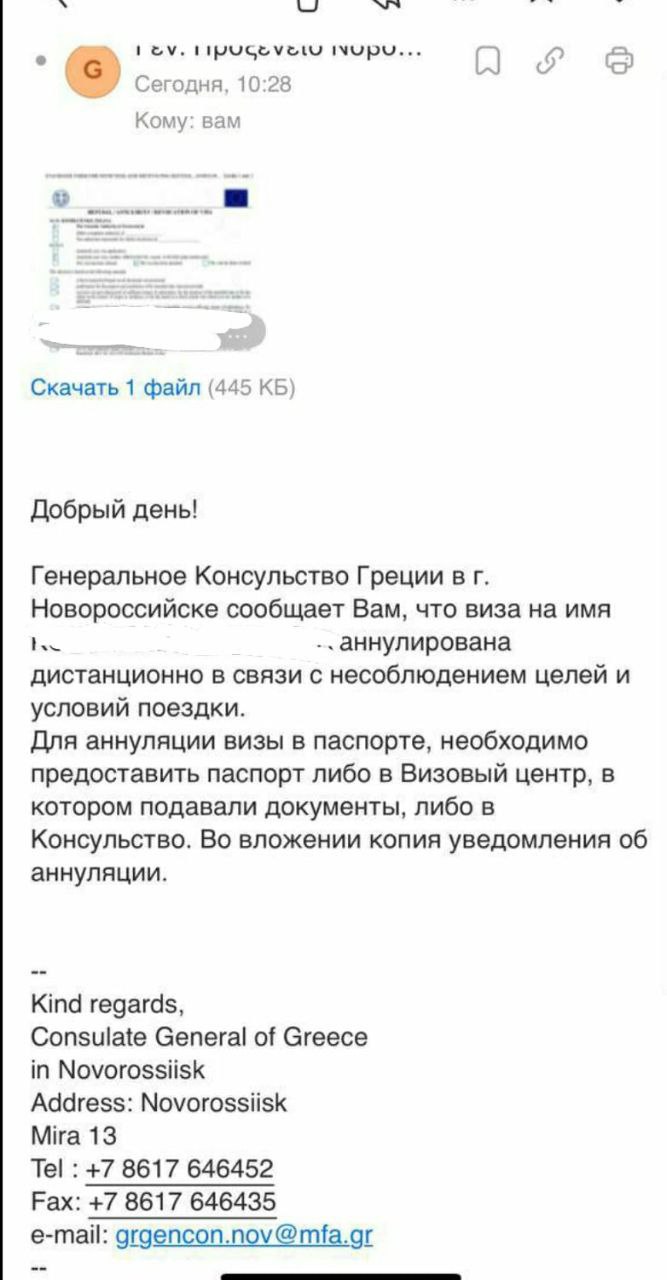
Task: Print this email using the printer icon
Action: click(619, 61)
